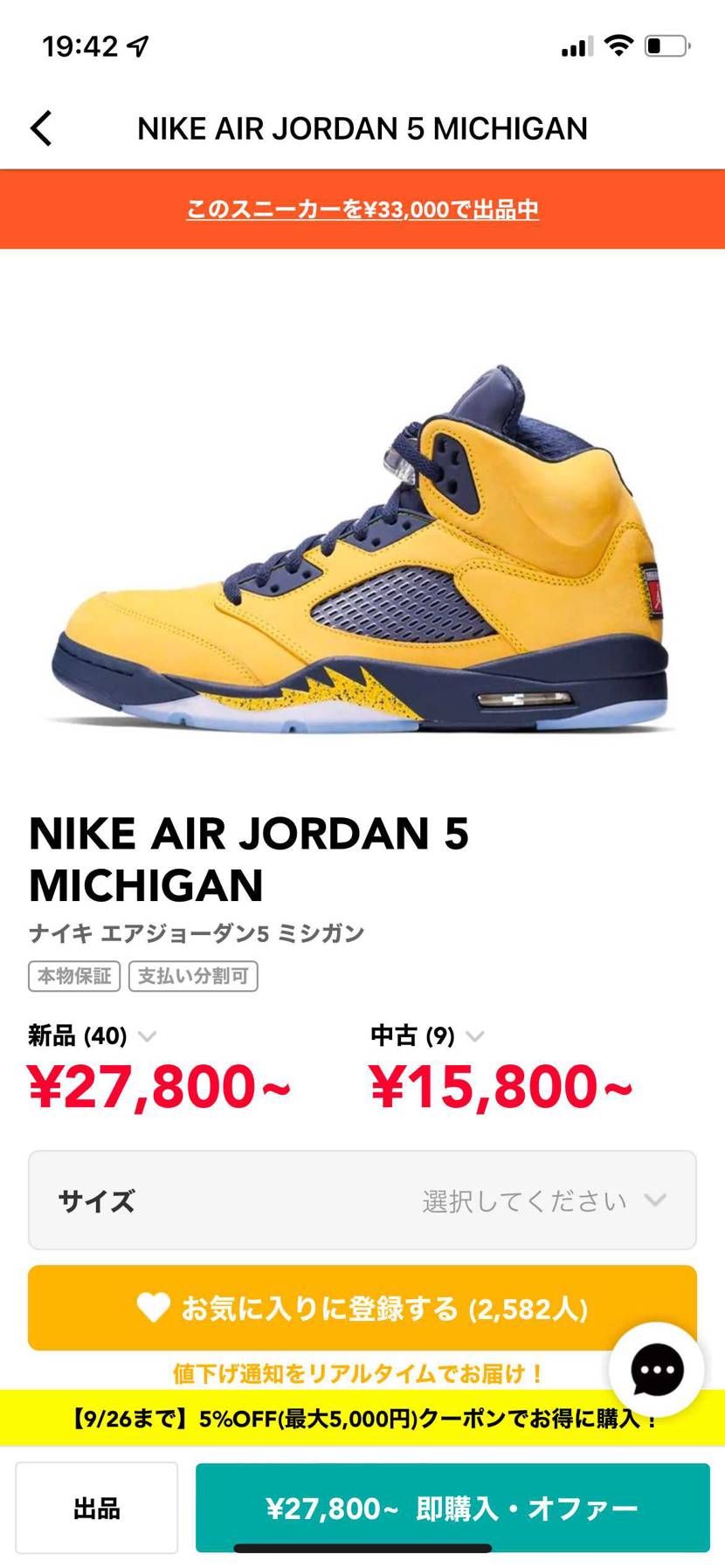The height and width of the screenshot is (1568, 725).
Task: View the Air Jordan 5 product image
Action: pyautogui.click(x=362, y=550)
